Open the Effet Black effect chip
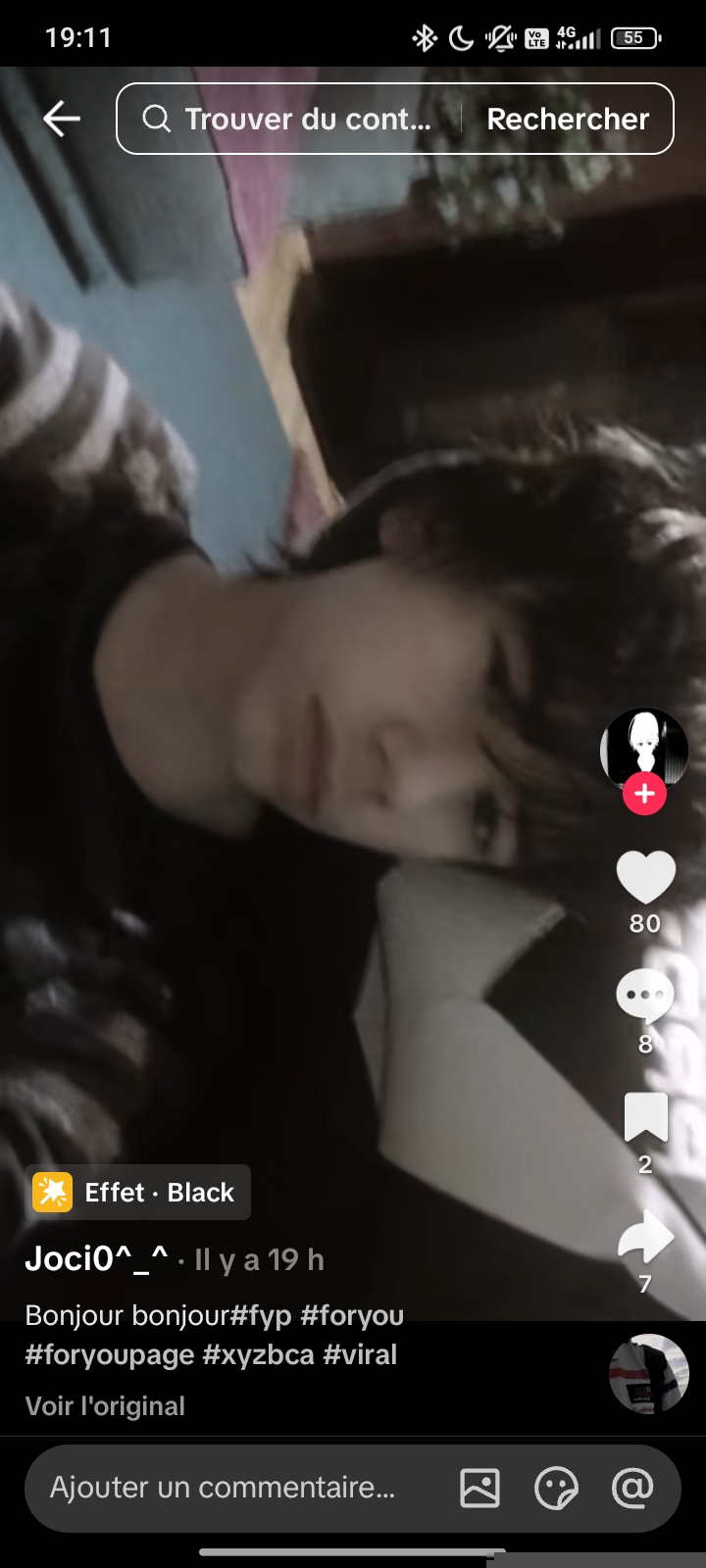The width and height of the screenshot is (706, 1568). [x=138, y=1192]
